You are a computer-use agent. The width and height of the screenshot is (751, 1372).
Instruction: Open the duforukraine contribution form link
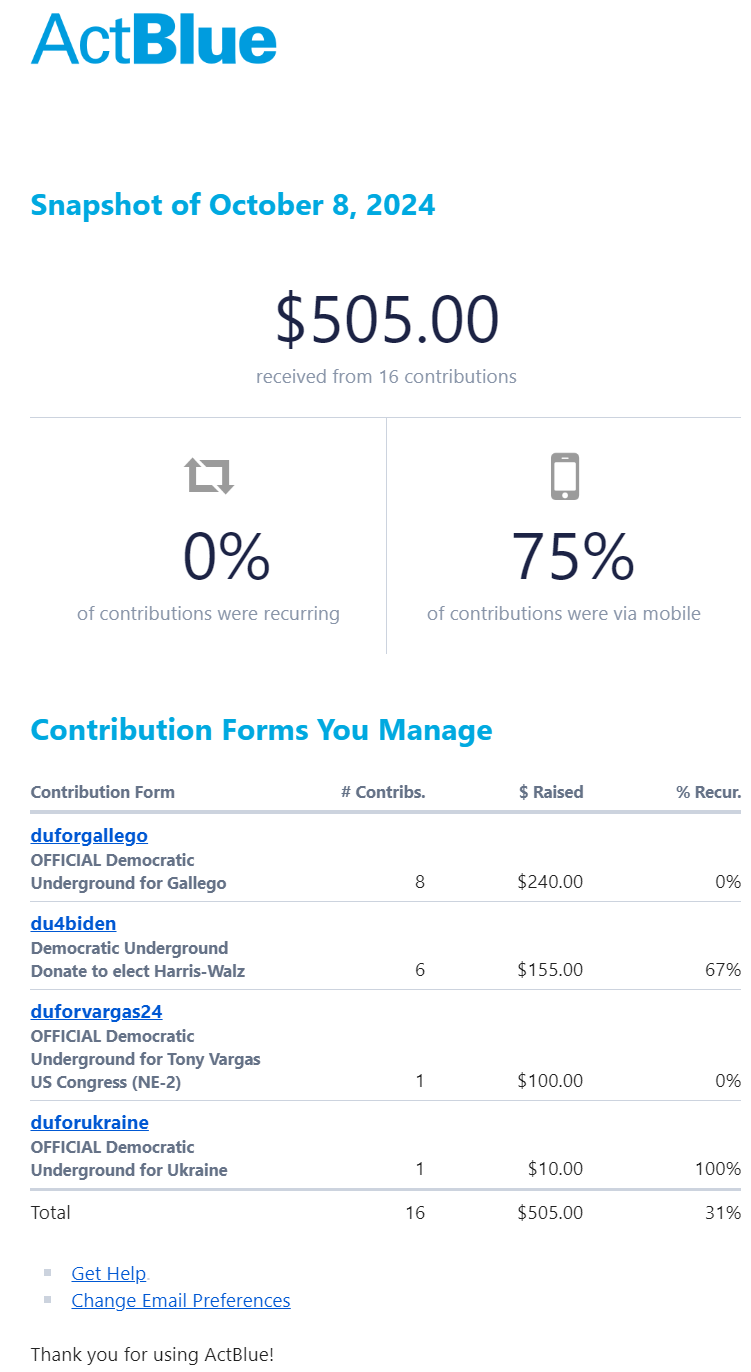tap(89, 1123)
